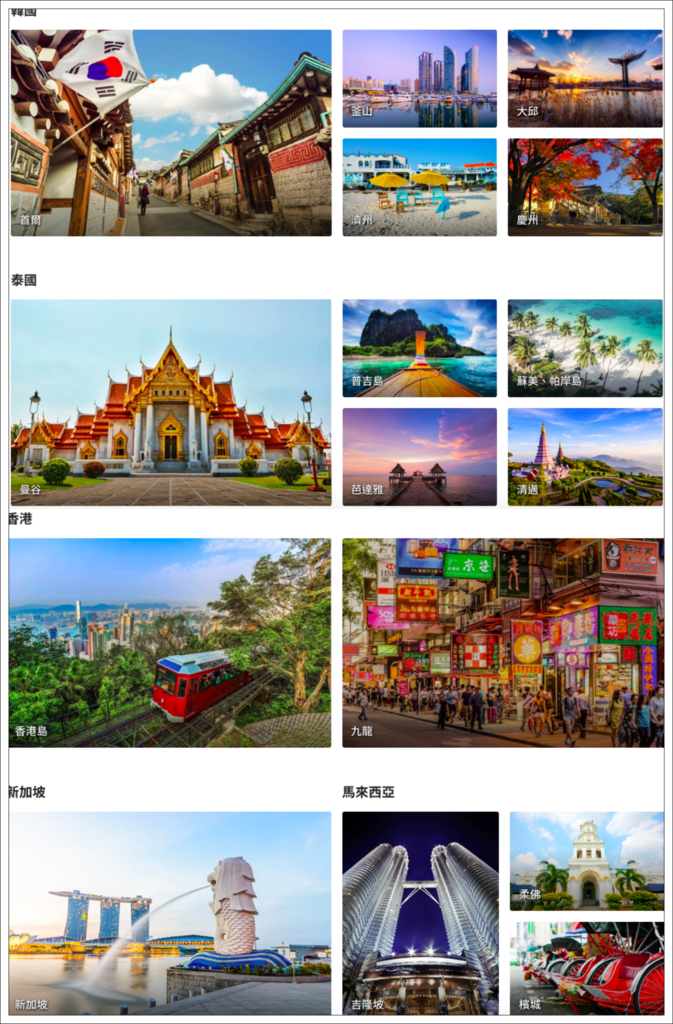Image resolution: width=673 pixels, height=1024 pixels.
Task: View the 曼谷 temple tile
Action: pos(170,402)
